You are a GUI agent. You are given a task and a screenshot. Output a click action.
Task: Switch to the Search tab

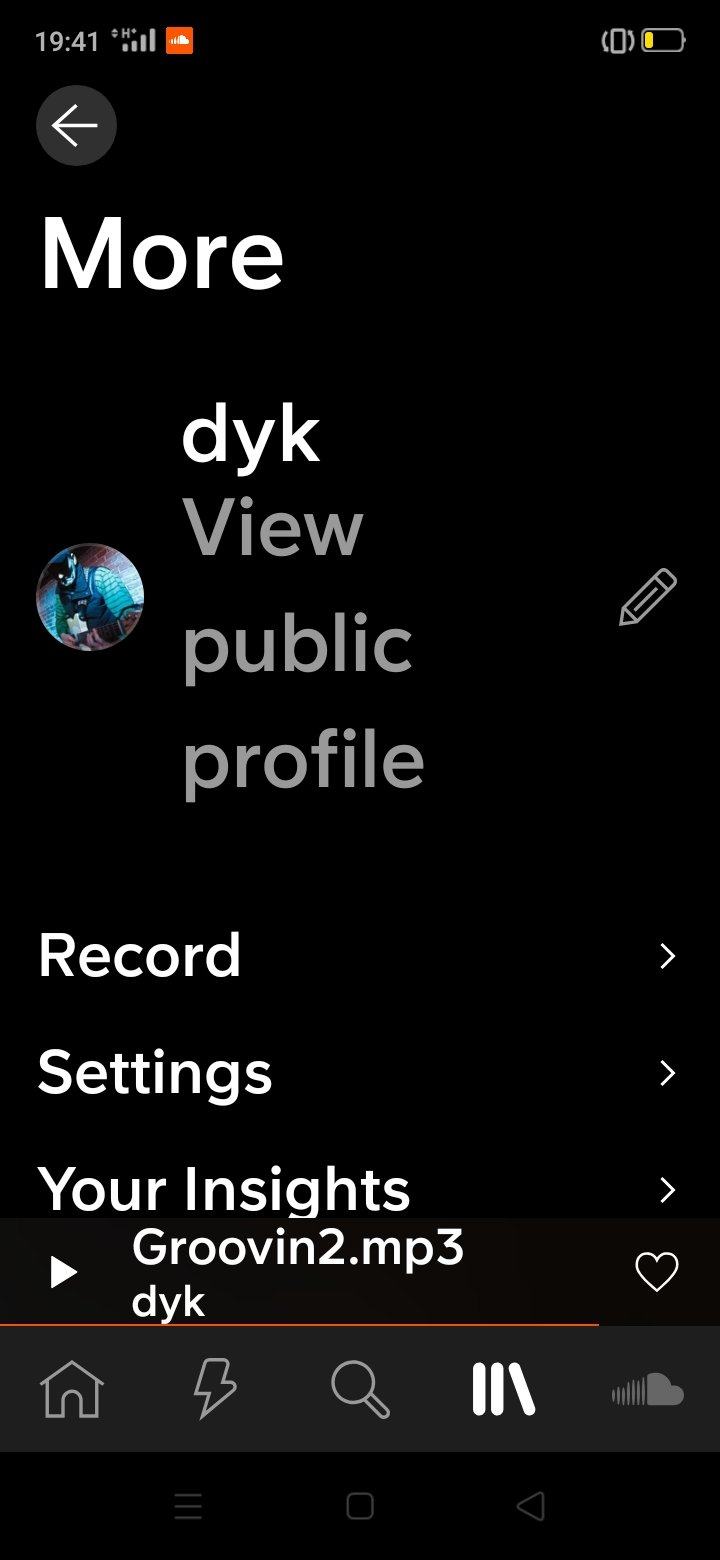click(359, 1391)
